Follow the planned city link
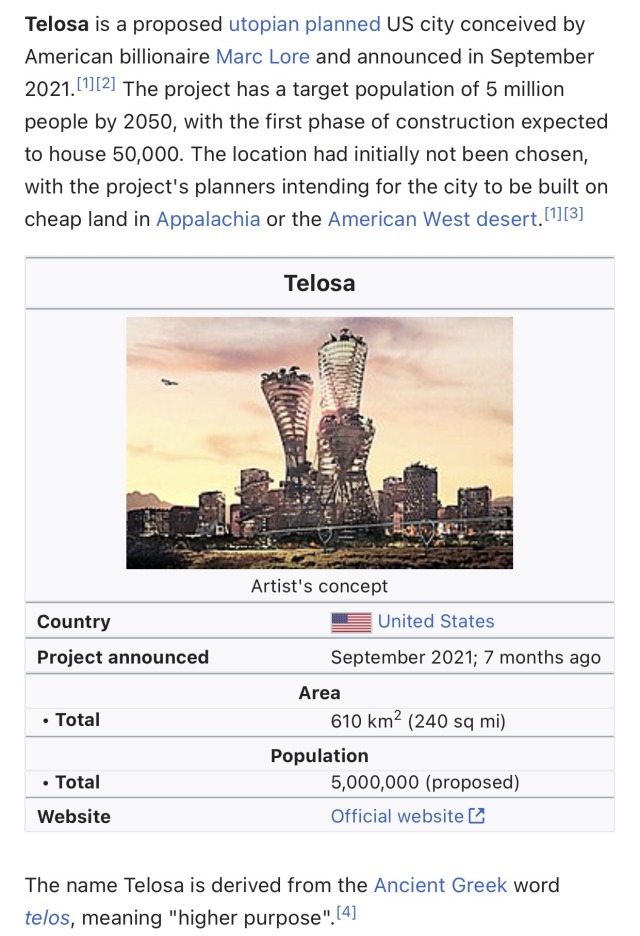640x936 pixels. 343,24
